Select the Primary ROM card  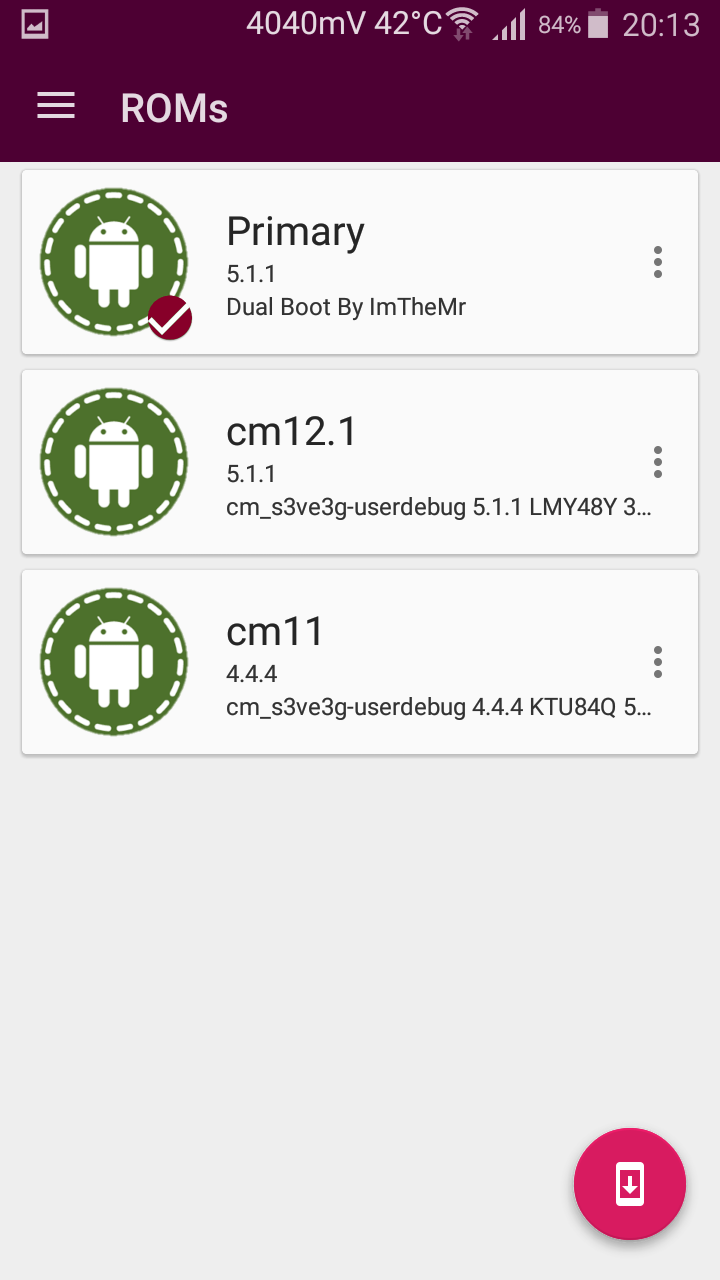tap(360, 262)
